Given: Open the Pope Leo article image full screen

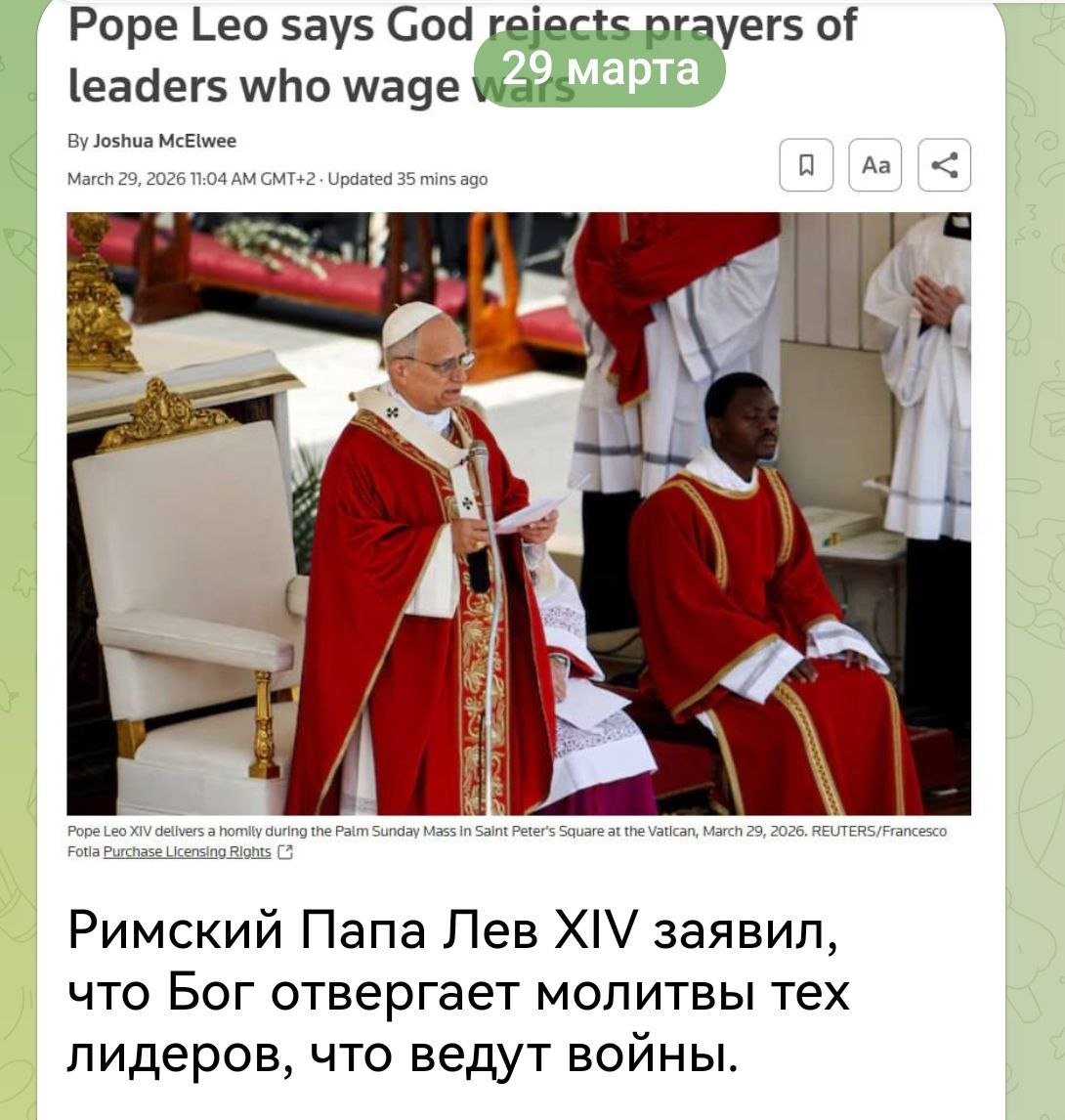Looking at the screenshot, I should pyautogui.click(x=519, y=513).
